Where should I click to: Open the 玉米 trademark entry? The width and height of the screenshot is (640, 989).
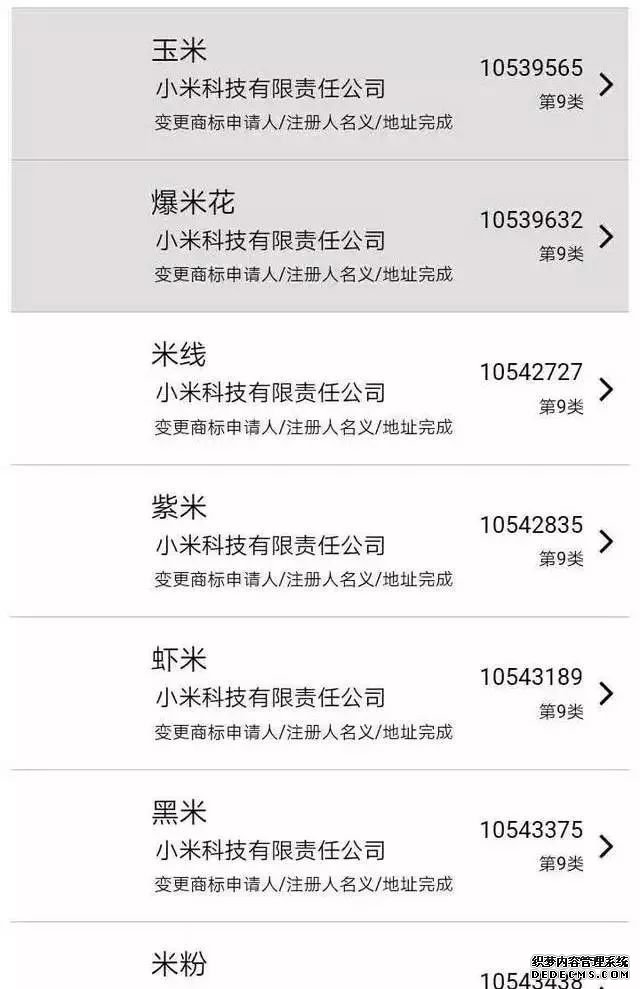[320, 85]
